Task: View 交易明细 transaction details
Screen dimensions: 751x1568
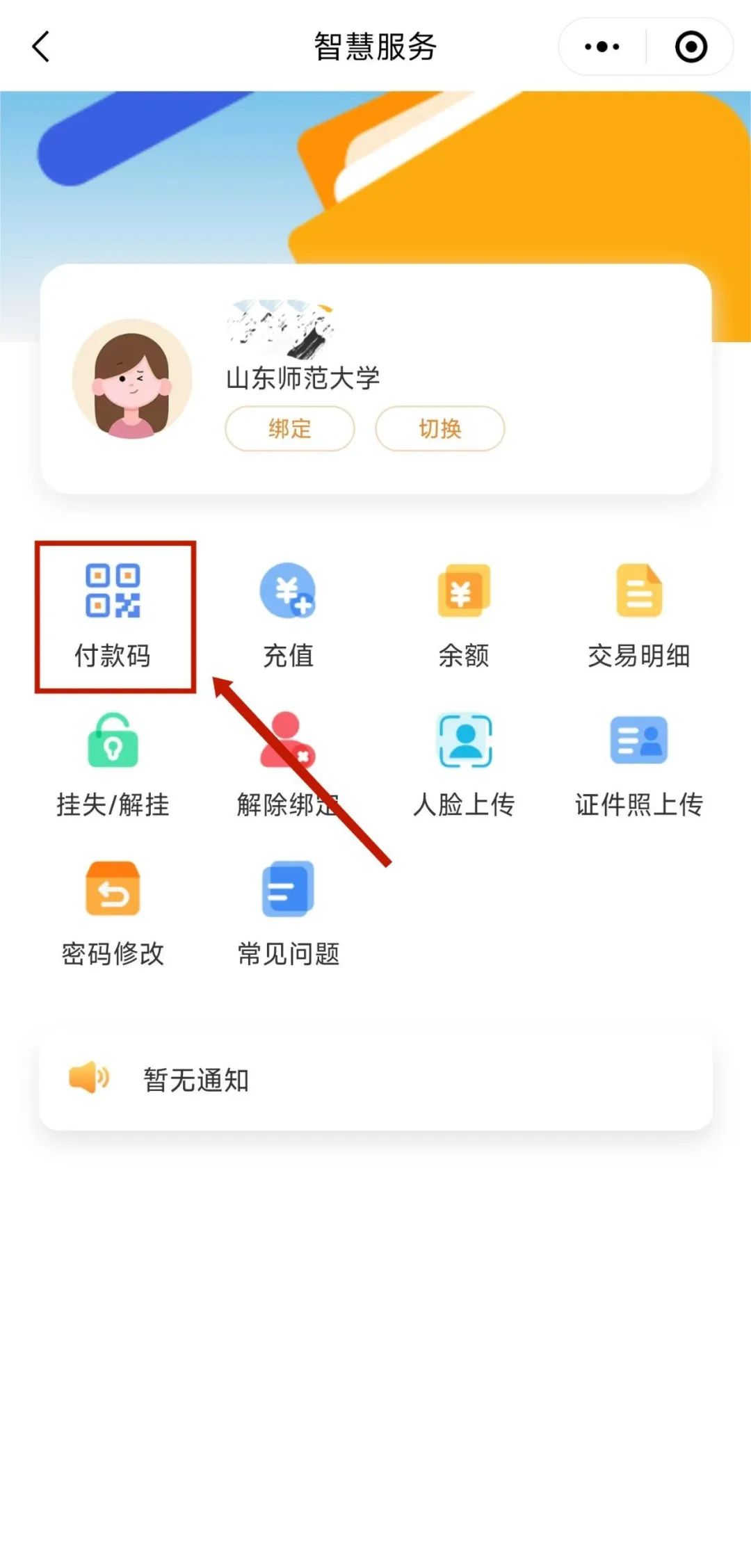Action: pyautogui.click(x=639, y=615)
